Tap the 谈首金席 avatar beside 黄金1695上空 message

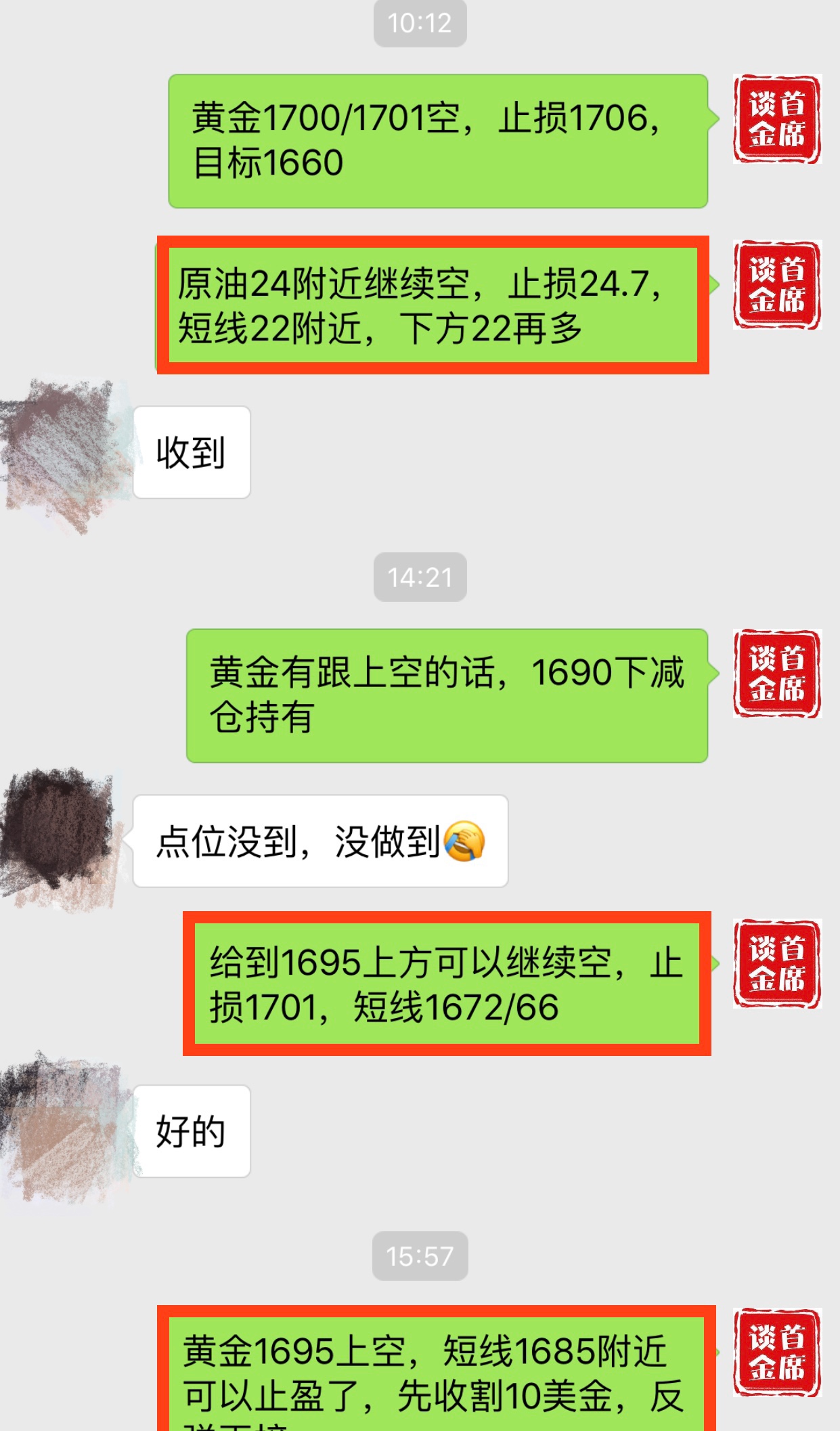[x=777, y=1352]
